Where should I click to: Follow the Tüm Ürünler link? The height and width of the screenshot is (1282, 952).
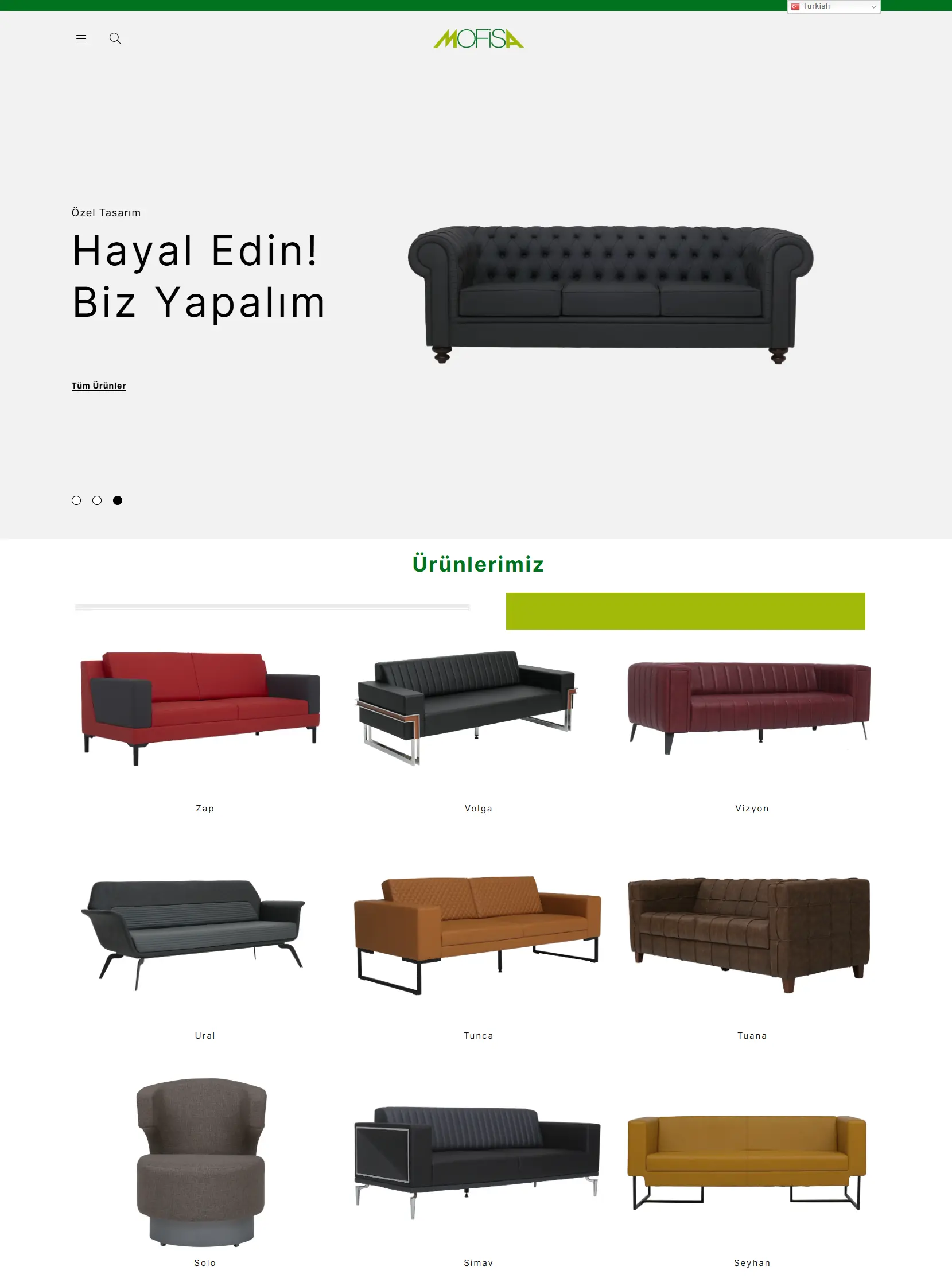click(99, 386)
